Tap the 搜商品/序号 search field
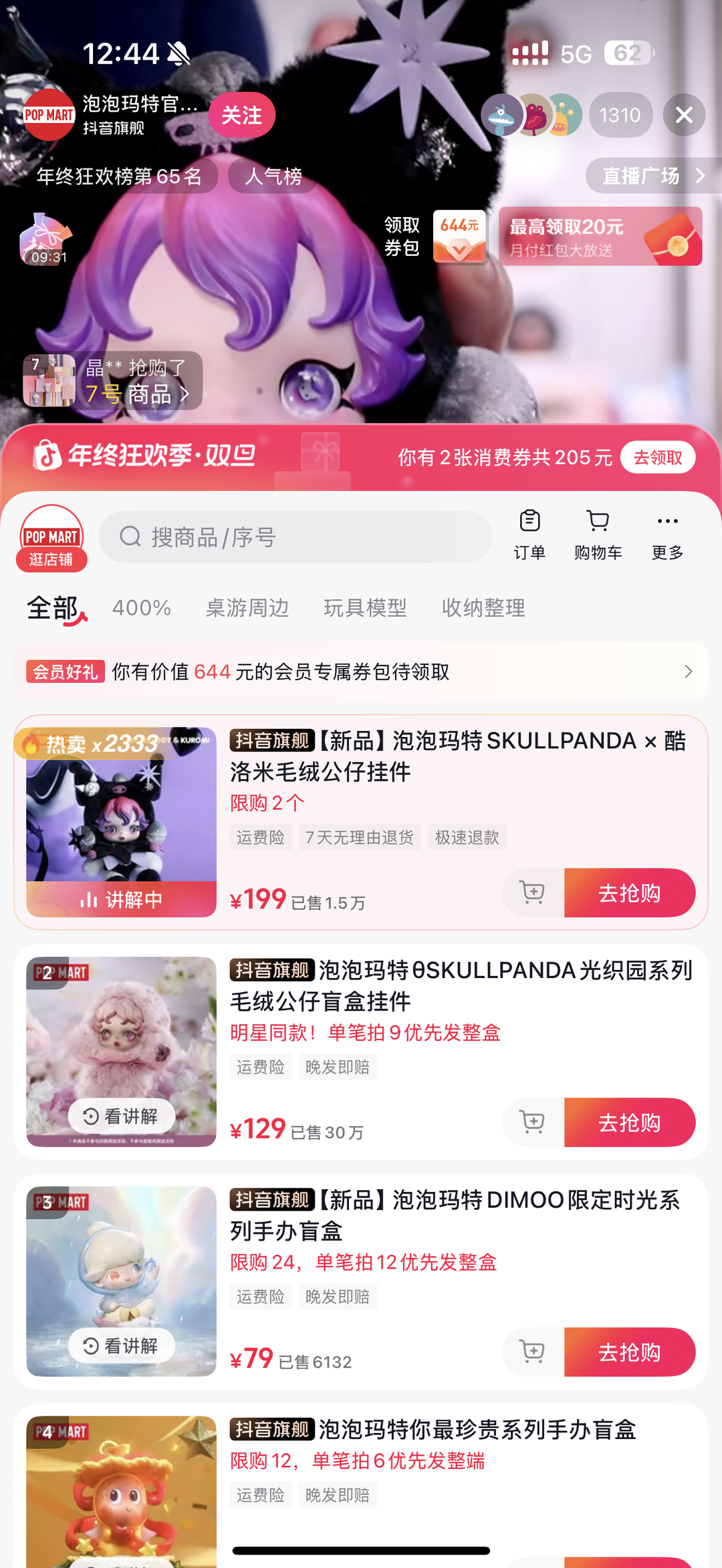 pos(295,537)
